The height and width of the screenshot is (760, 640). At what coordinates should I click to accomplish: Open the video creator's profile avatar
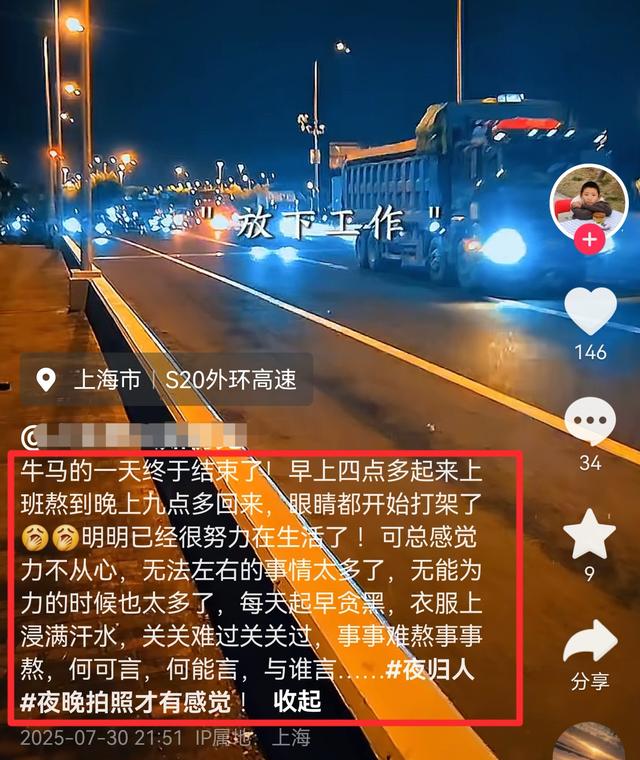(590, 201)
